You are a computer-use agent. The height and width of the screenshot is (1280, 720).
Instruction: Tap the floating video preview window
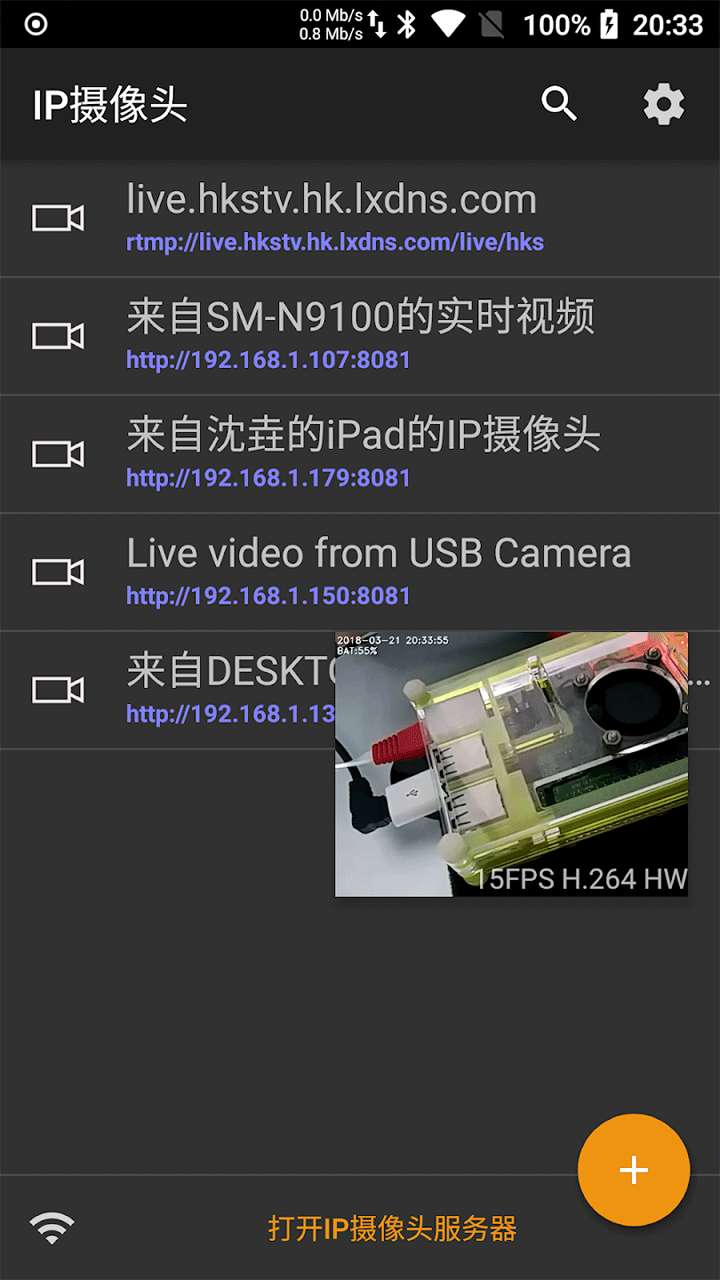(511, 764)
